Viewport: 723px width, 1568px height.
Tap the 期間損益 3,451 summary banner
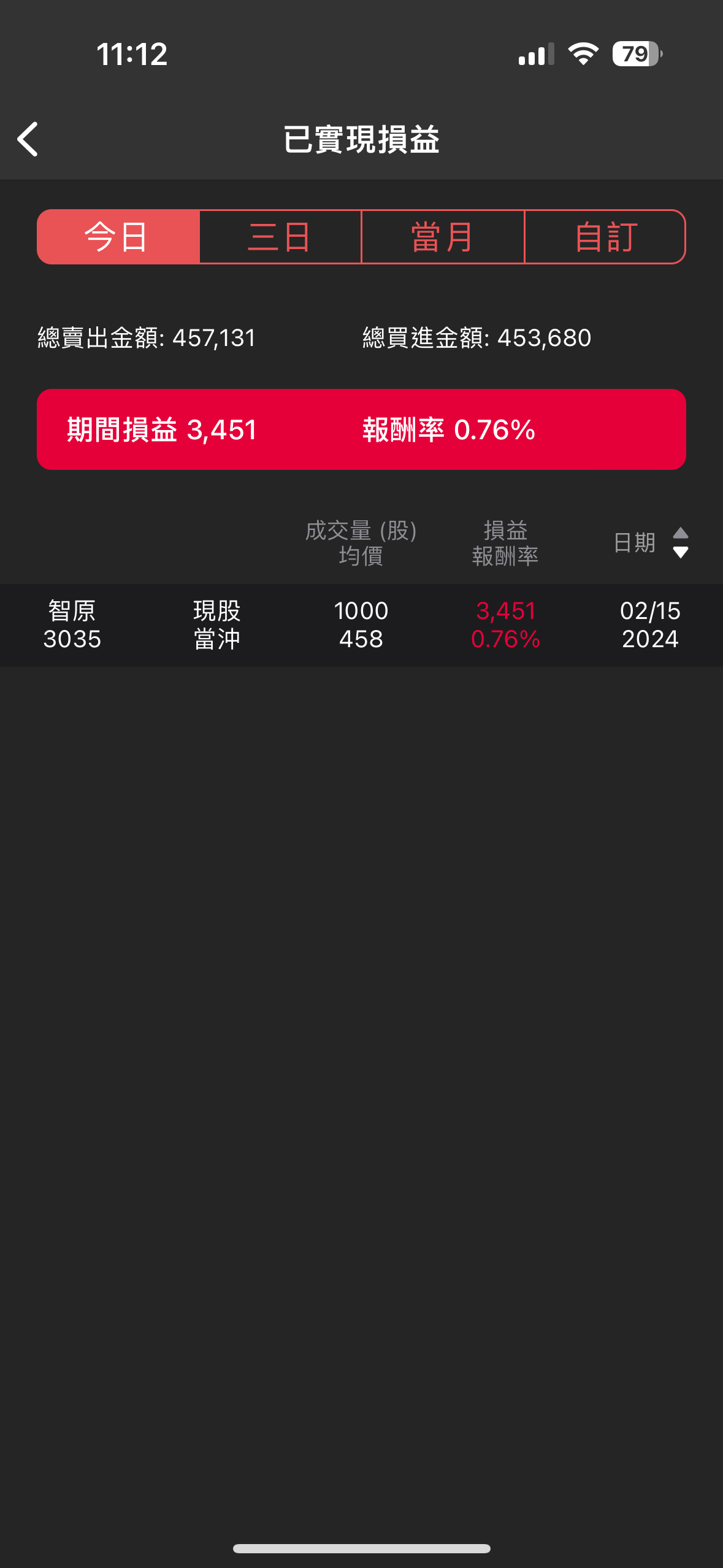click(x=162, y=430)
